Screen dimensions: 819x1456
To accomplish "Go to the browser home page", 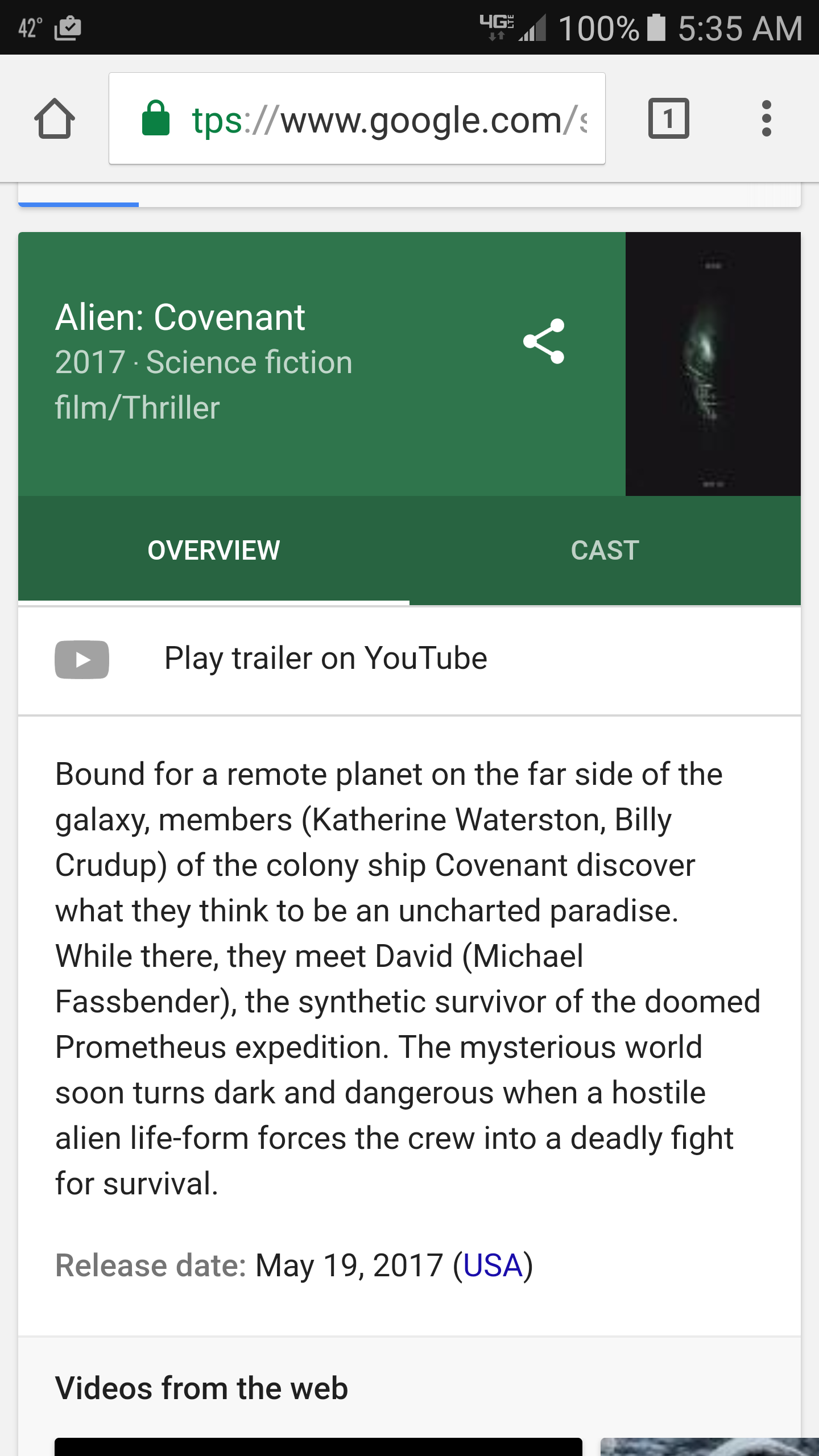I will 55,119.
